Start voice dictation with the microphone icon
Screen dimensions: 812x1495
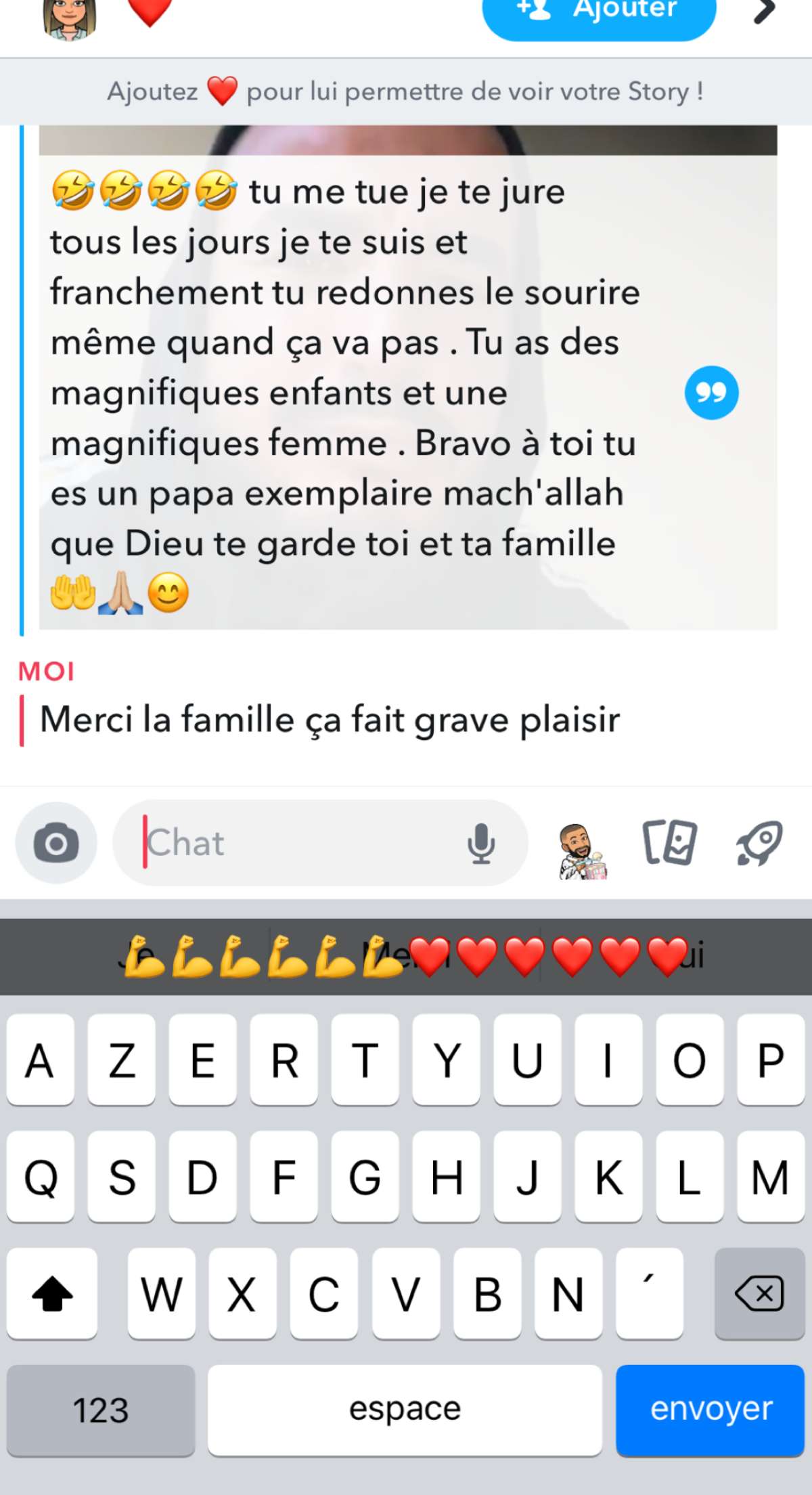pyautogui.click(x=481, y=843)
